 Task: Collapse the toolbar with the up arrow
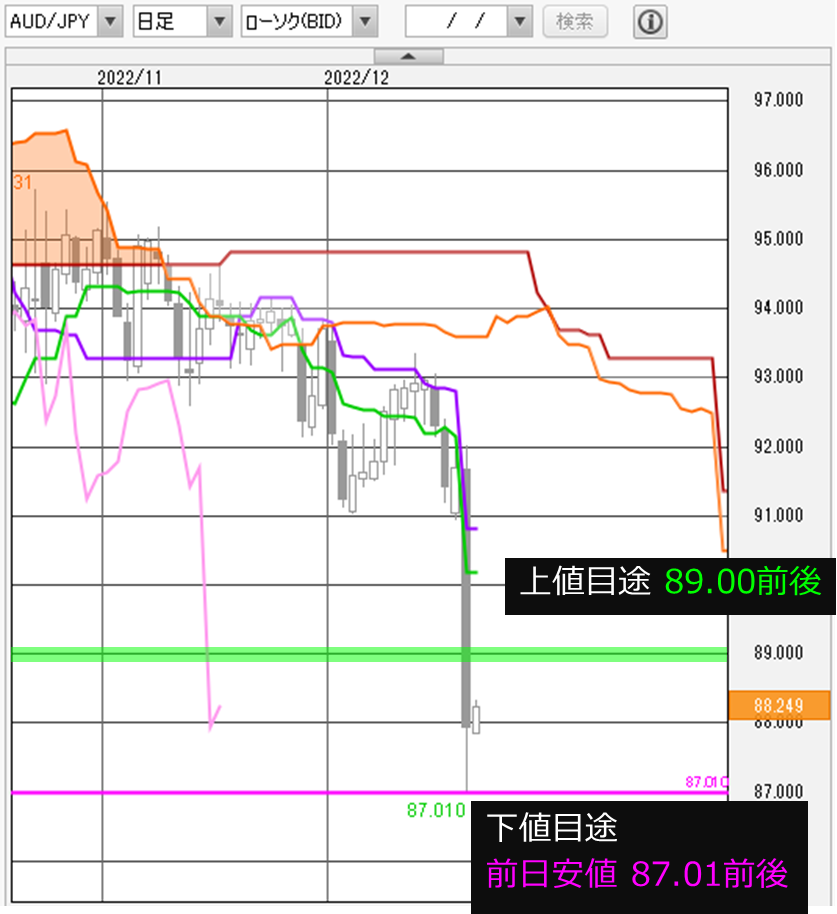point(407,56)
